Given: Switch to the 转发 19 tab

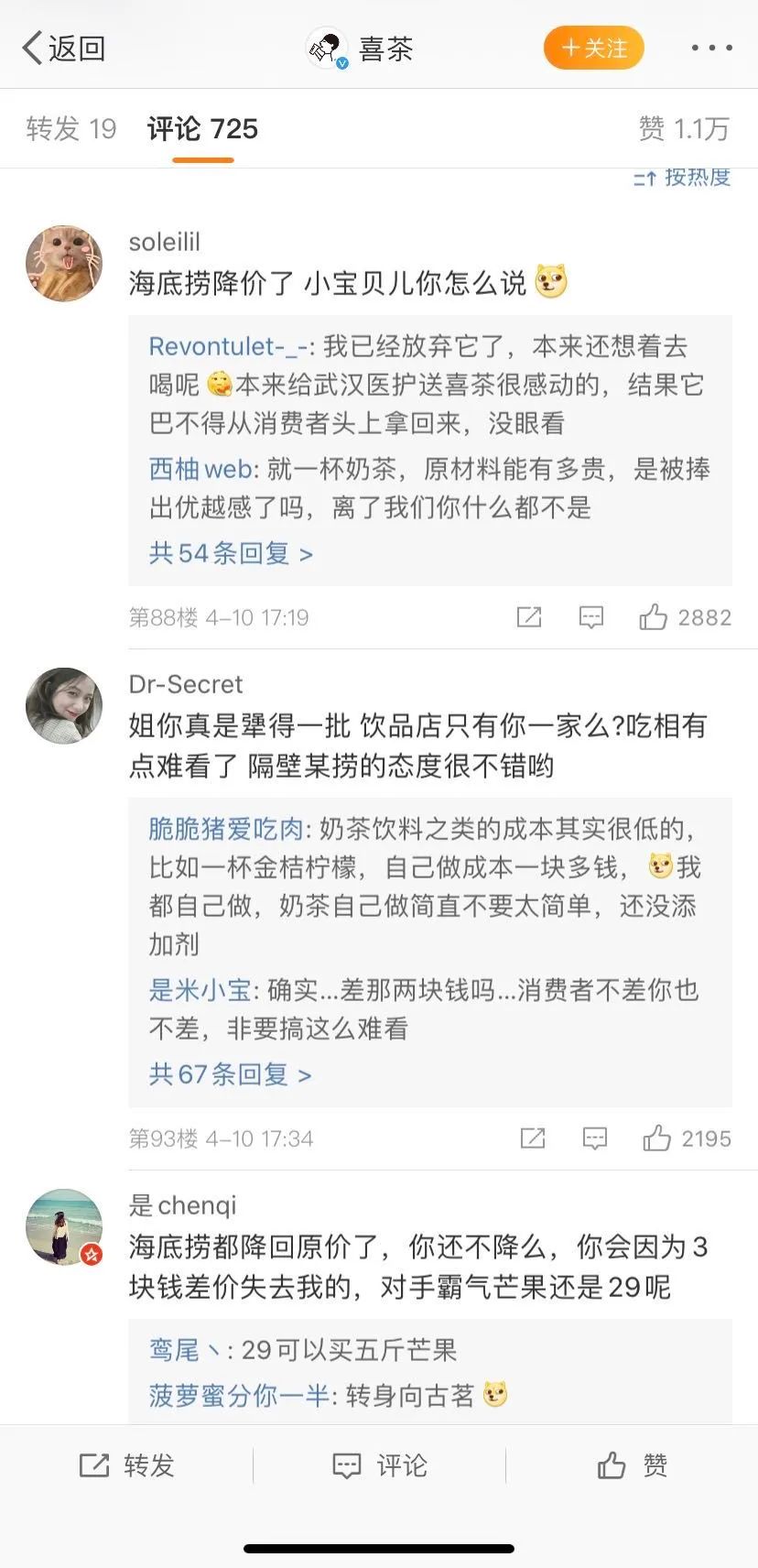Looking at the screenshot, I should (x=70, y=129).
